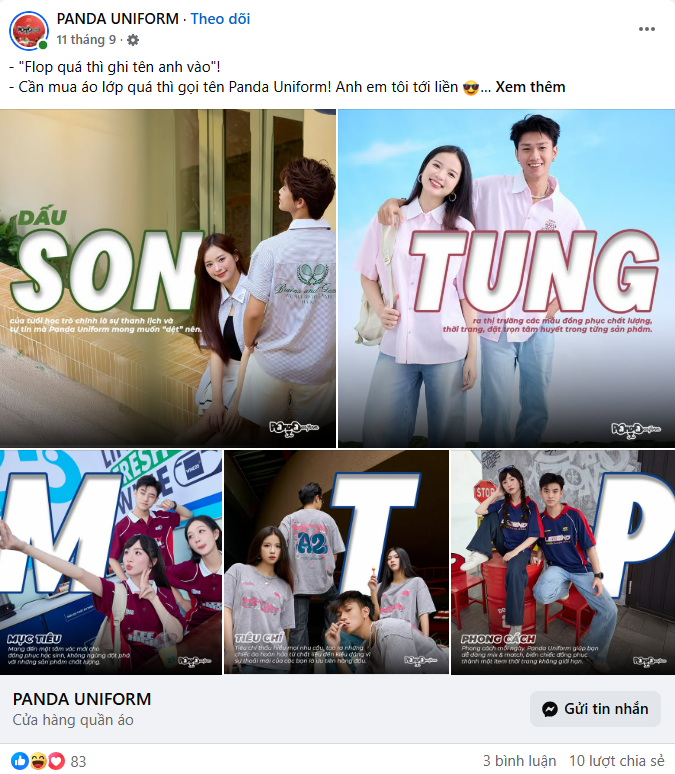
Task: View 10 lượt chia sẻ shares
Action: tap(617, 760)
